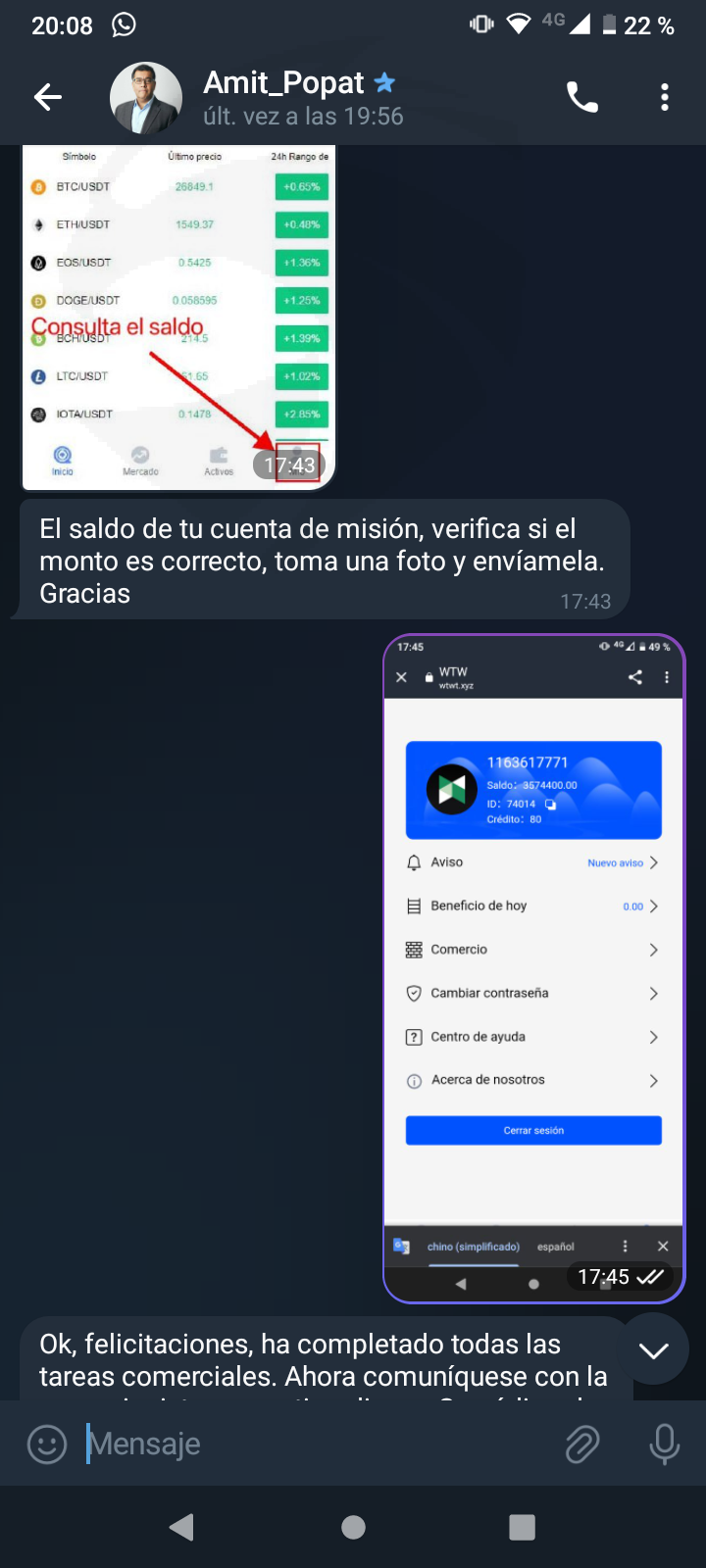Open the received crypto prices image
Viewport: 706px width, 1568px height.
(x=178, y=318)
